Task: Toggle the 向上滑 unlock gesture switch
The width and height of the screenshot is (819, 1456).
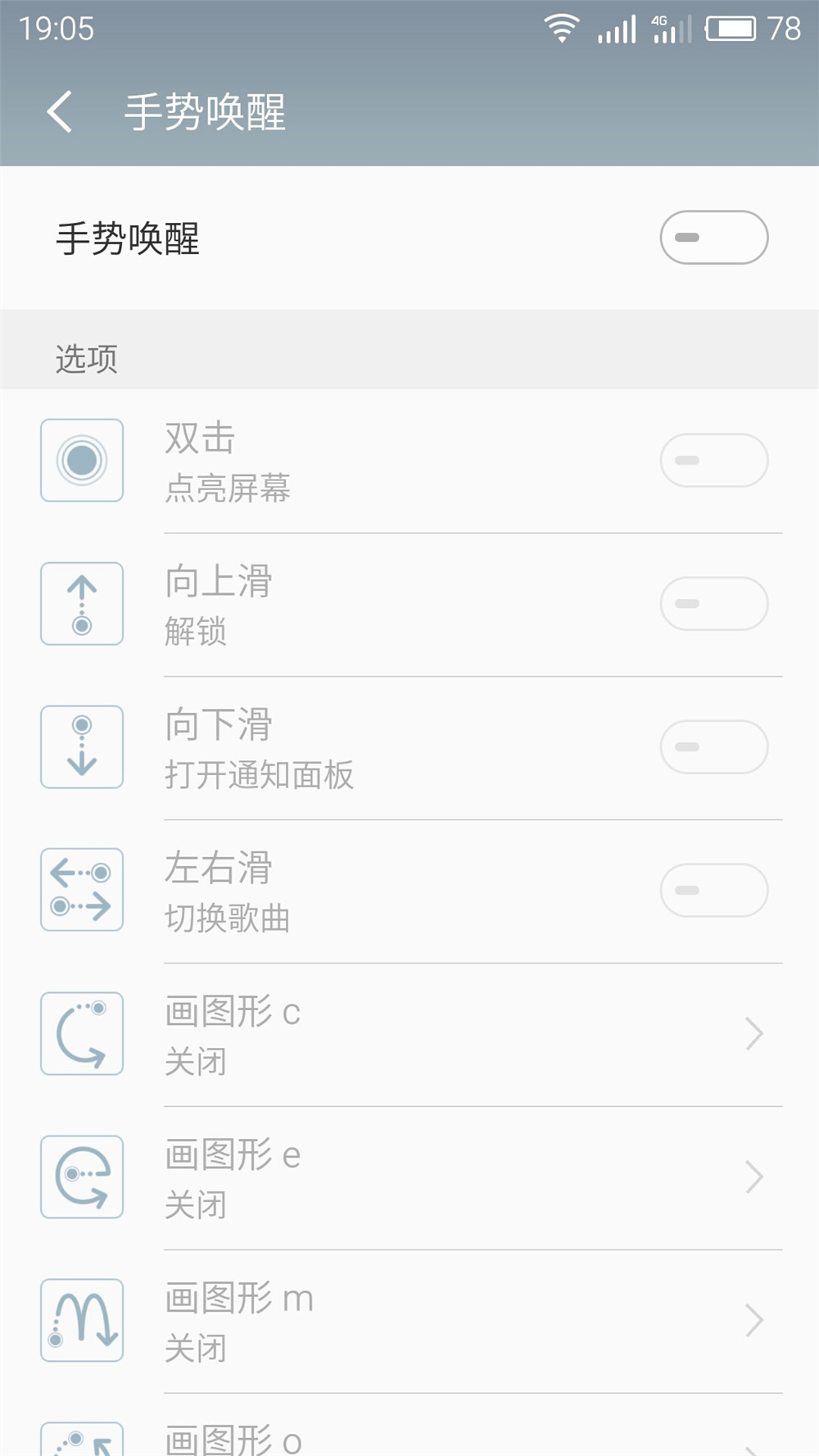Action: point(713,603)
